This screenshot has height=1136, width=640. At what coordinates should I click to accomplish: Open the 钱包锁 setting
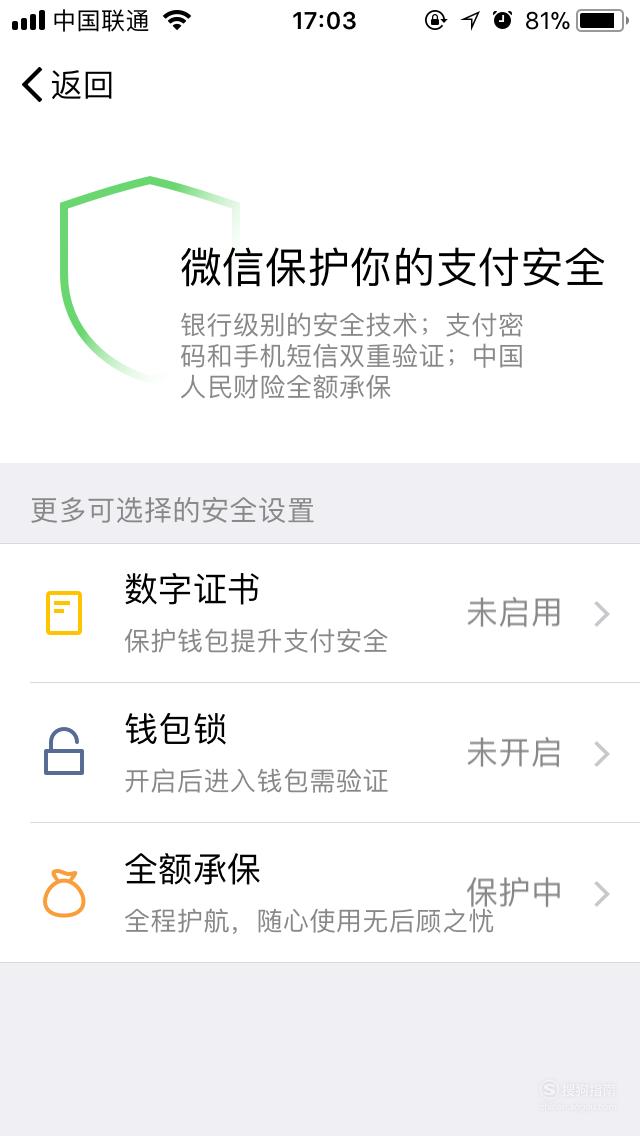click(320, 753)
